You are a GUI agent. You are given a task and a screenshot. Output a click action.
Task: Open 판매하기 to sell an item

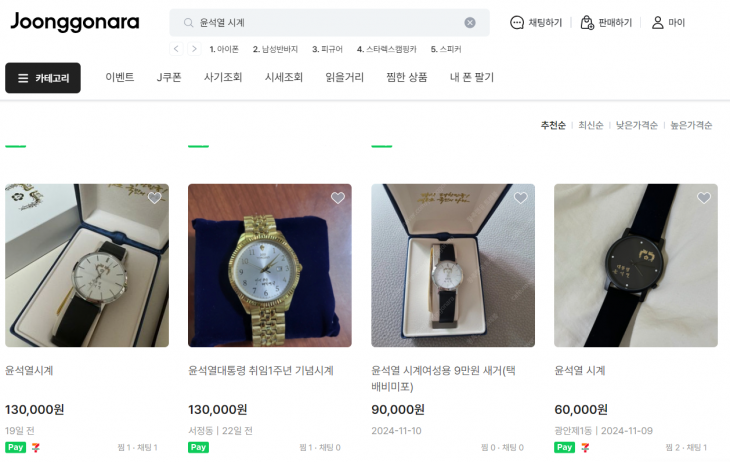[606, 22]
